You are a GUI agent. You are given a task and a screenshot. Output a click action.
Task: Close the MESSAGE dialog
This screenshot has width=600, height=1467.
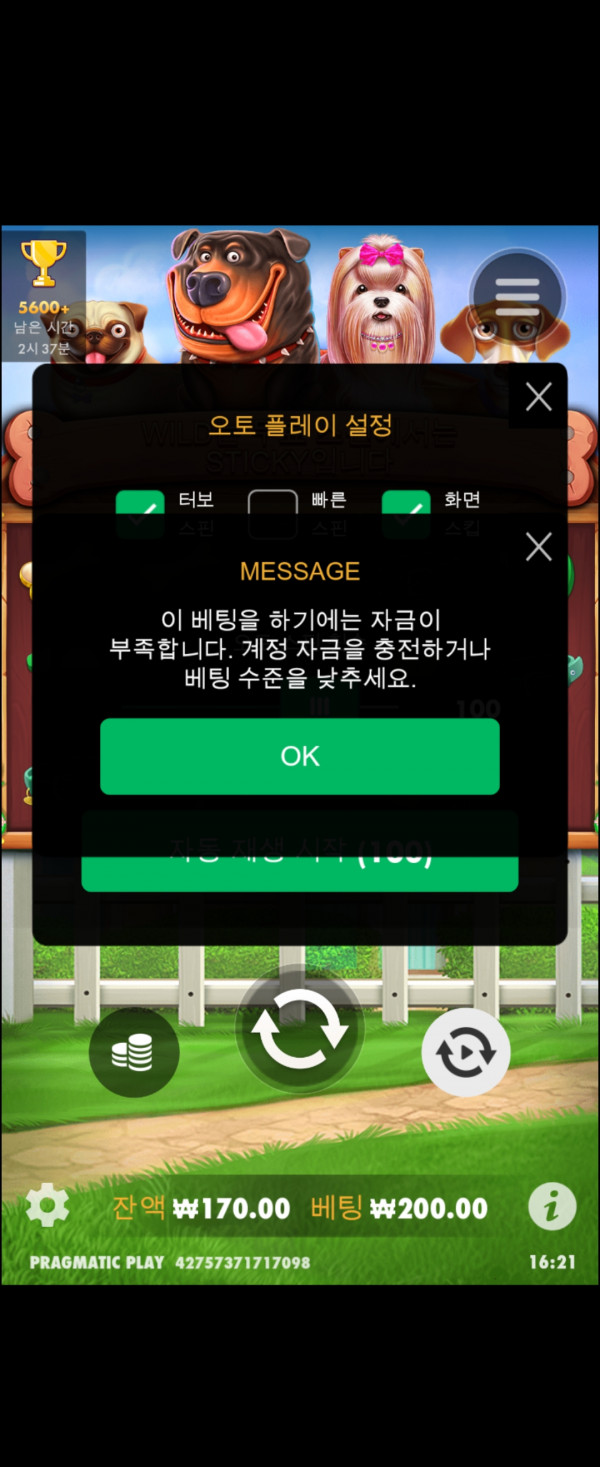[x=538, y=546]
